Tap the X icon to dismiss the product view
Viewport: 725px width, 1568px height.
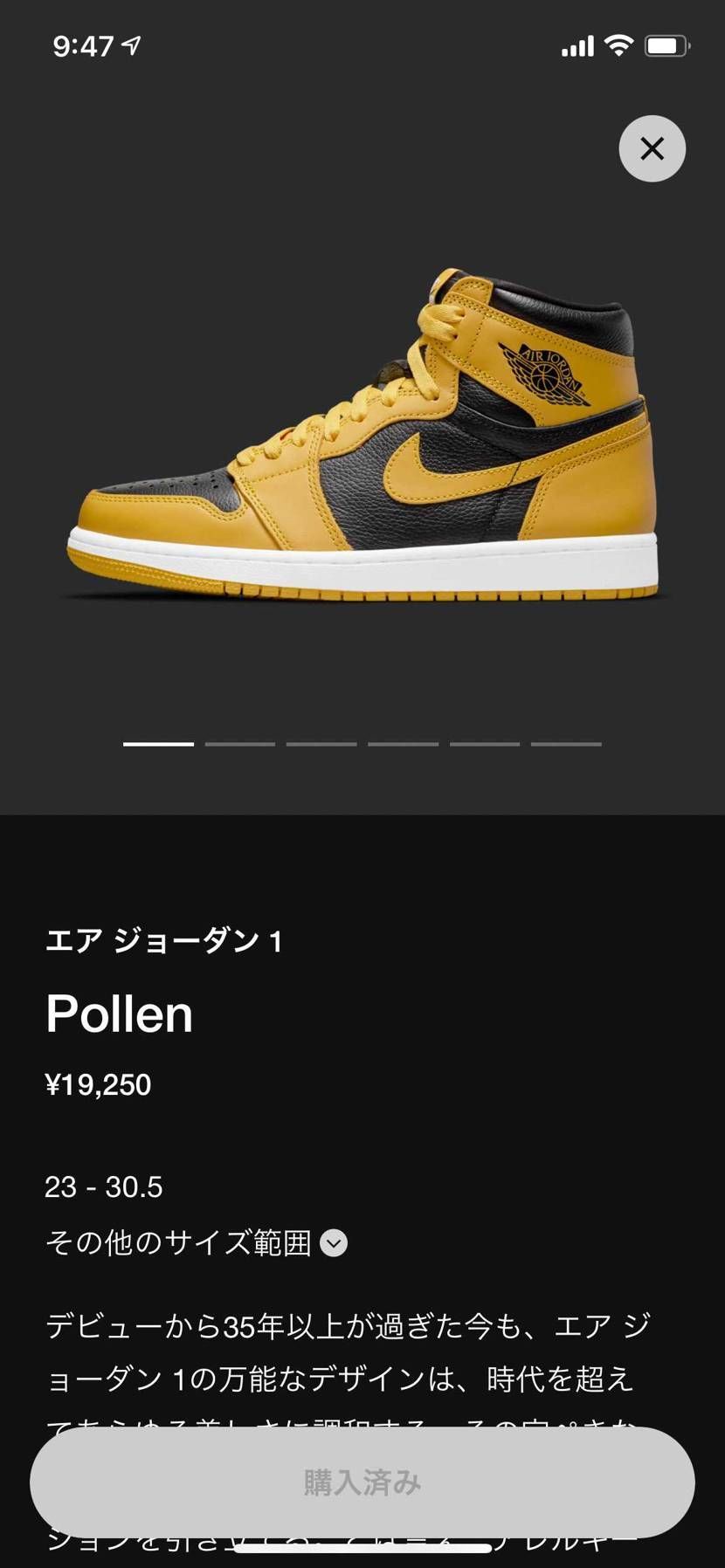[652, 148]
